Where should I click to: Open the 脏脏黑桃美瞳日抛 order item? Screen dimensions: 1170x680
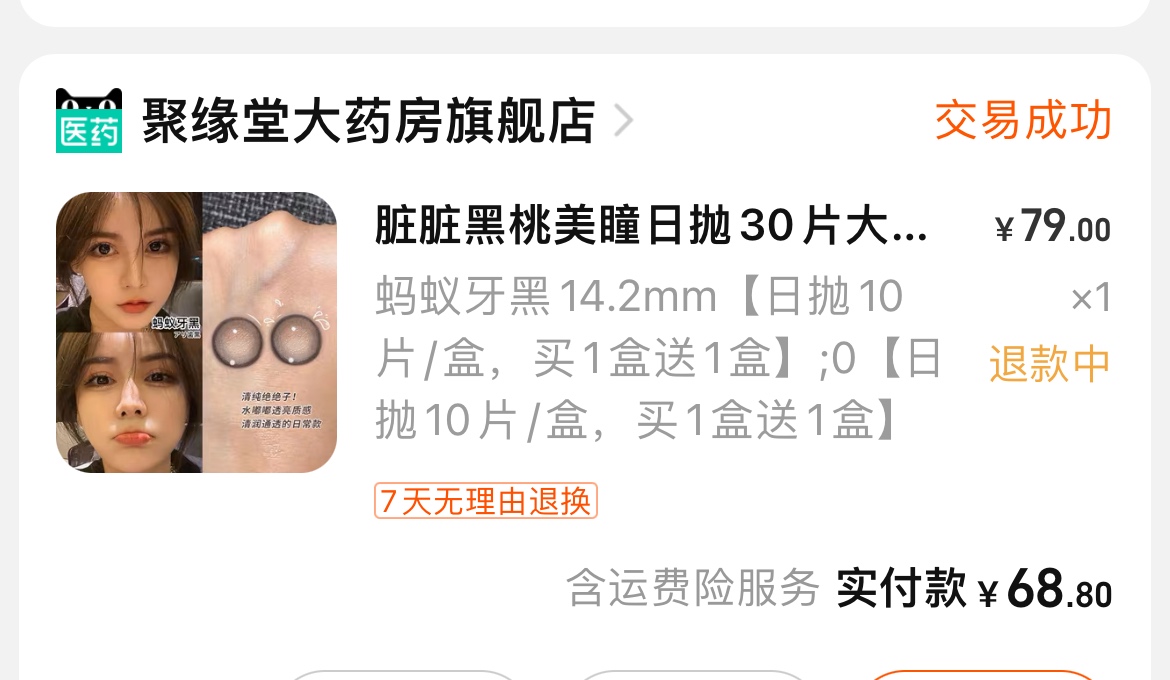click(651, 227)
